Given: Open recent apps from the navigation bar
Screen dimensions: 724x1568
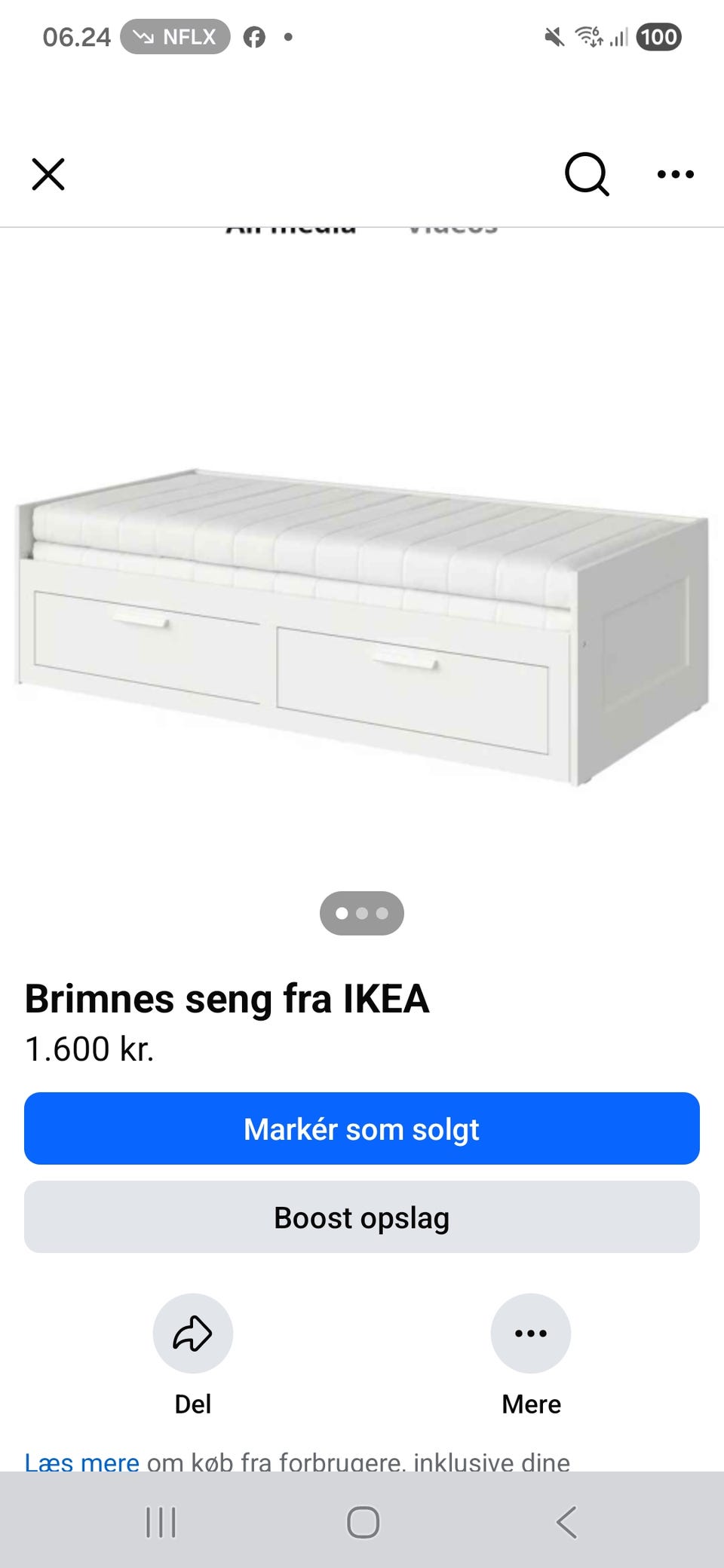Looking at the screenshot, I should click(x=161, y=1522).
